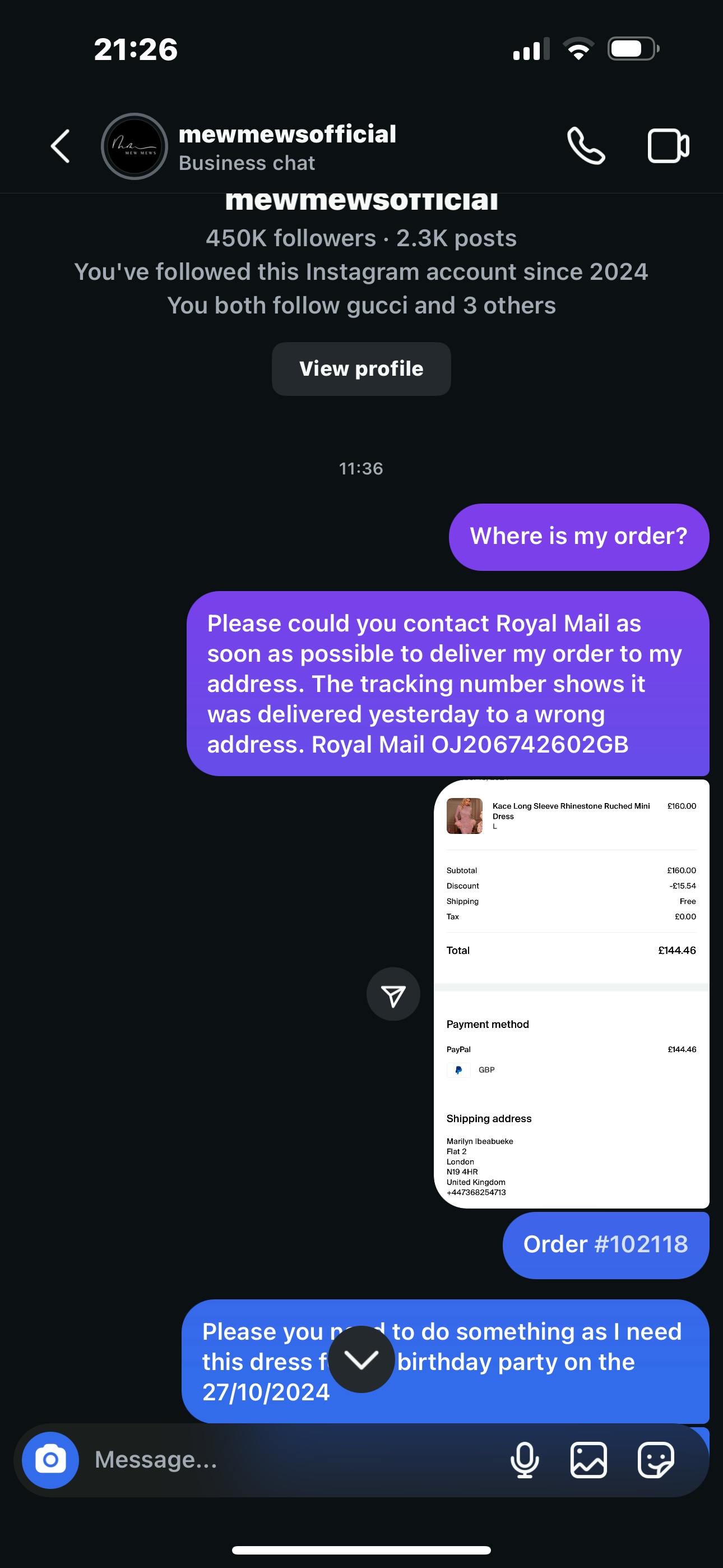The height and width of the screenshot is (1568, 723).
Task: Open the sticker picker
Action: coord(656,1460)
